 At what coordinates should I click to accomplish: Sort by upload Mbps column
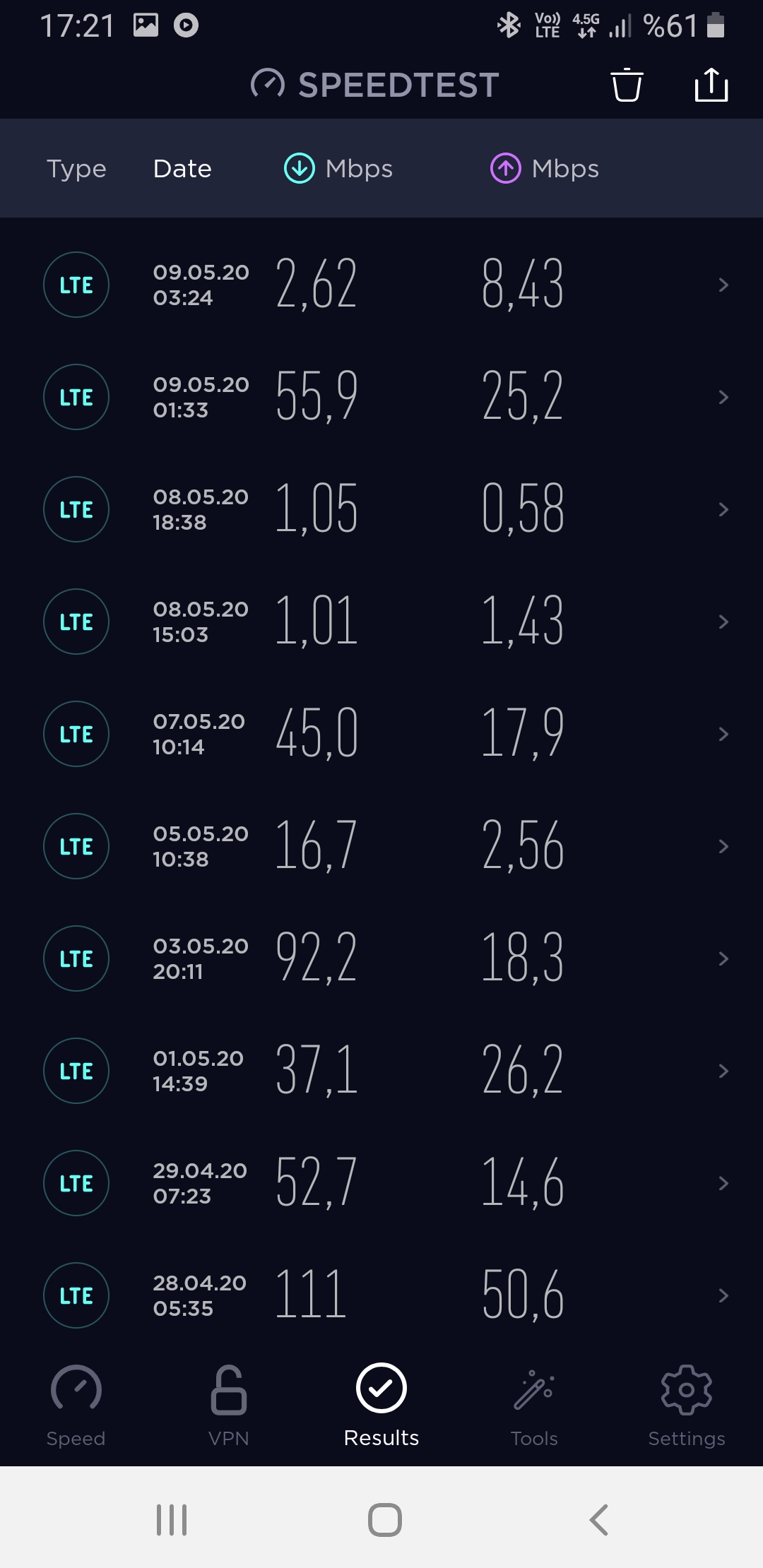point(545,169)
